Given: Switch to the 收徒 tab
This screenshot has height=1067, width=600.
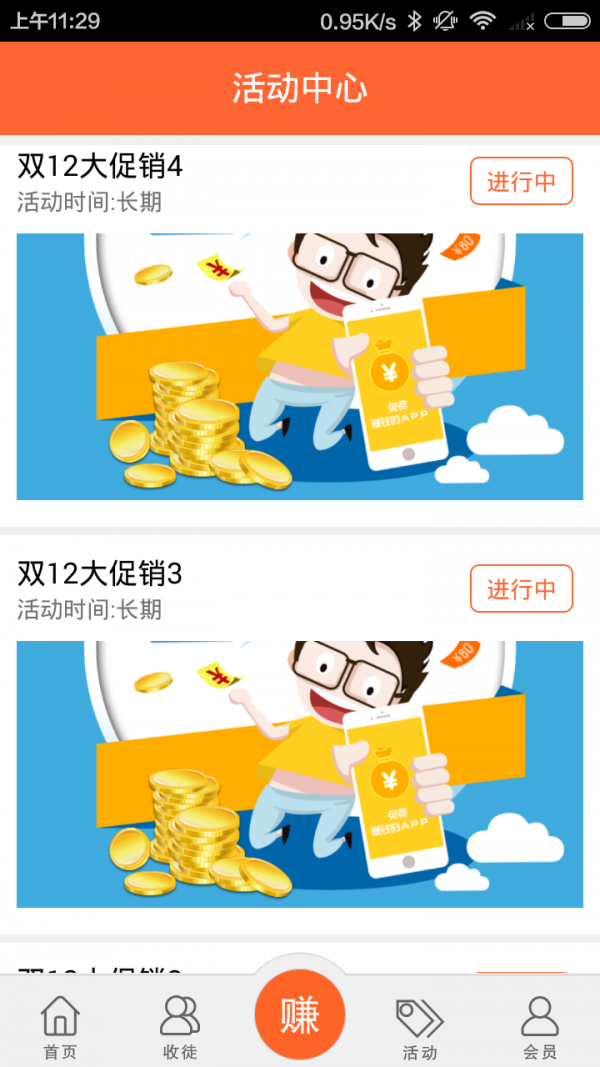Looking at the screenshot, I should tap(180, 1026).
